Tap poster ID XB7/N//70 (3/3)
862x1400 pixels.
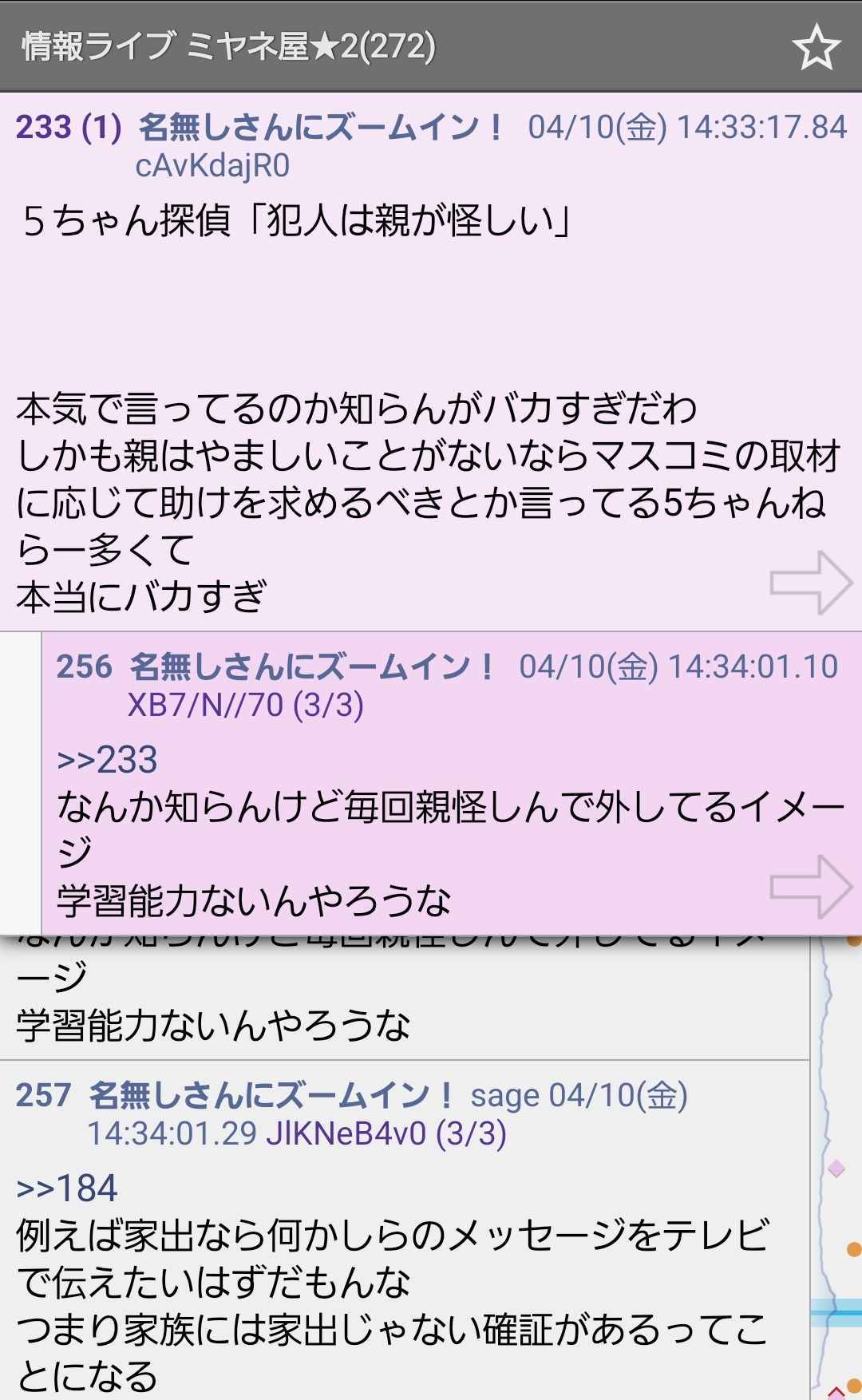245,706
